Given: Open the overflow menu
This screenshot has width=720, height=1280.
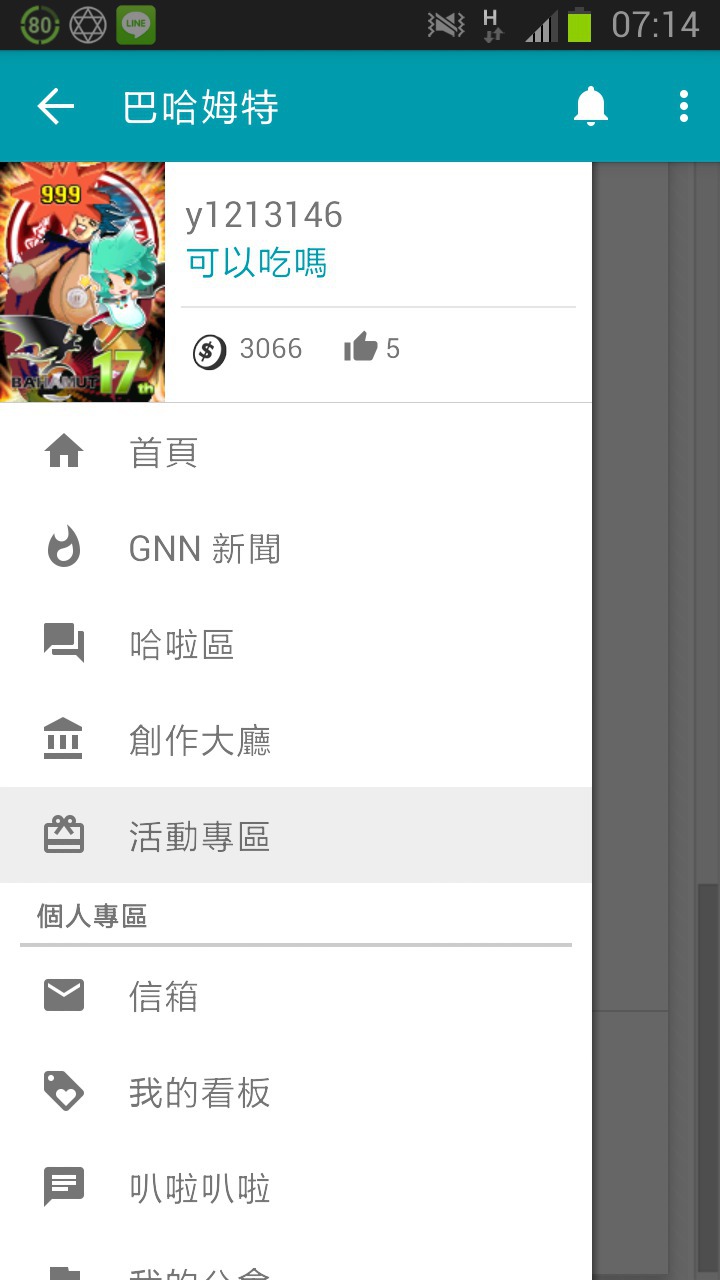Looking at the screenshot, I should [684, 106].
